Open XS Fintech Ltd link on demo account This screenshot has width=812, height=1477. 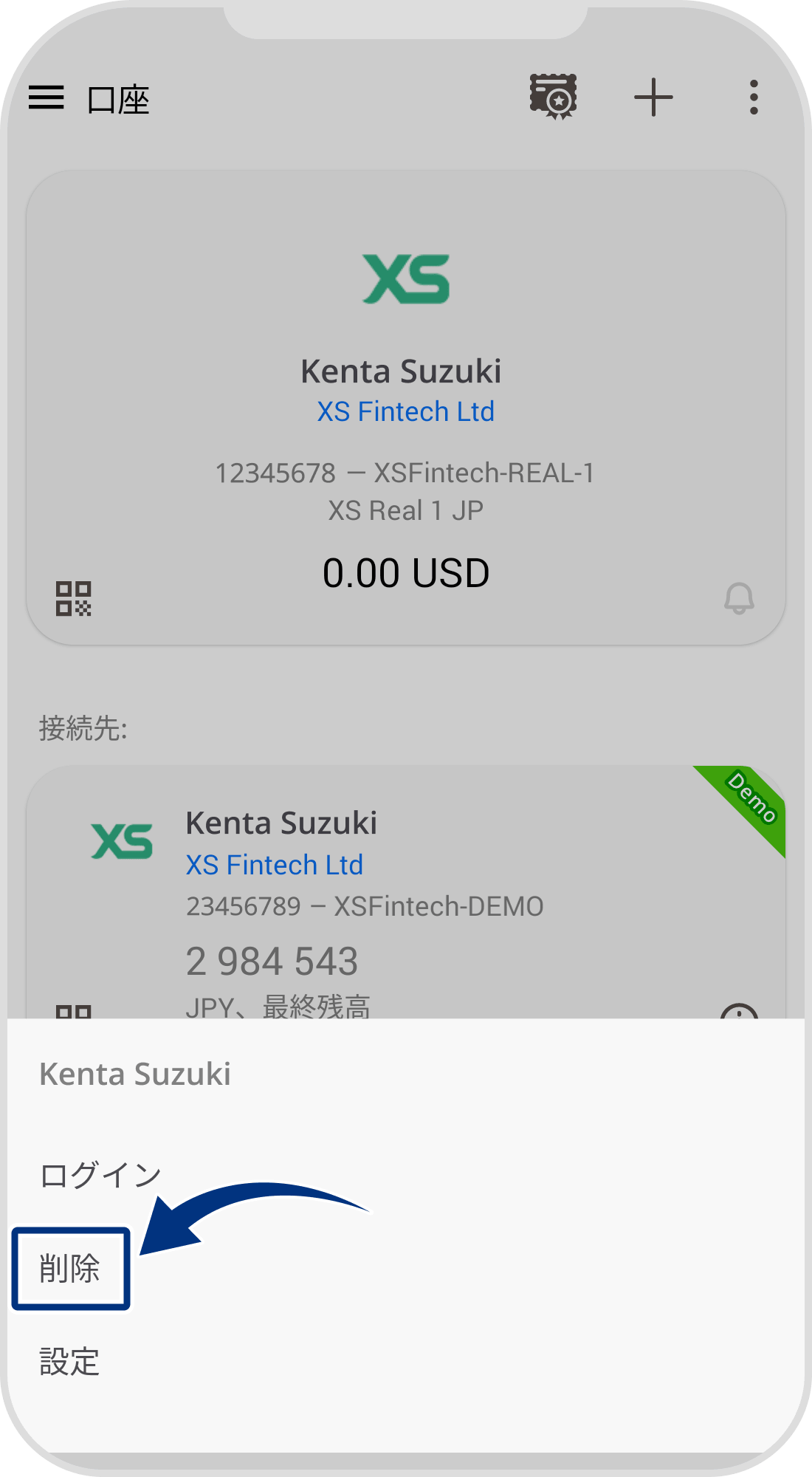(x=274, y=865)
